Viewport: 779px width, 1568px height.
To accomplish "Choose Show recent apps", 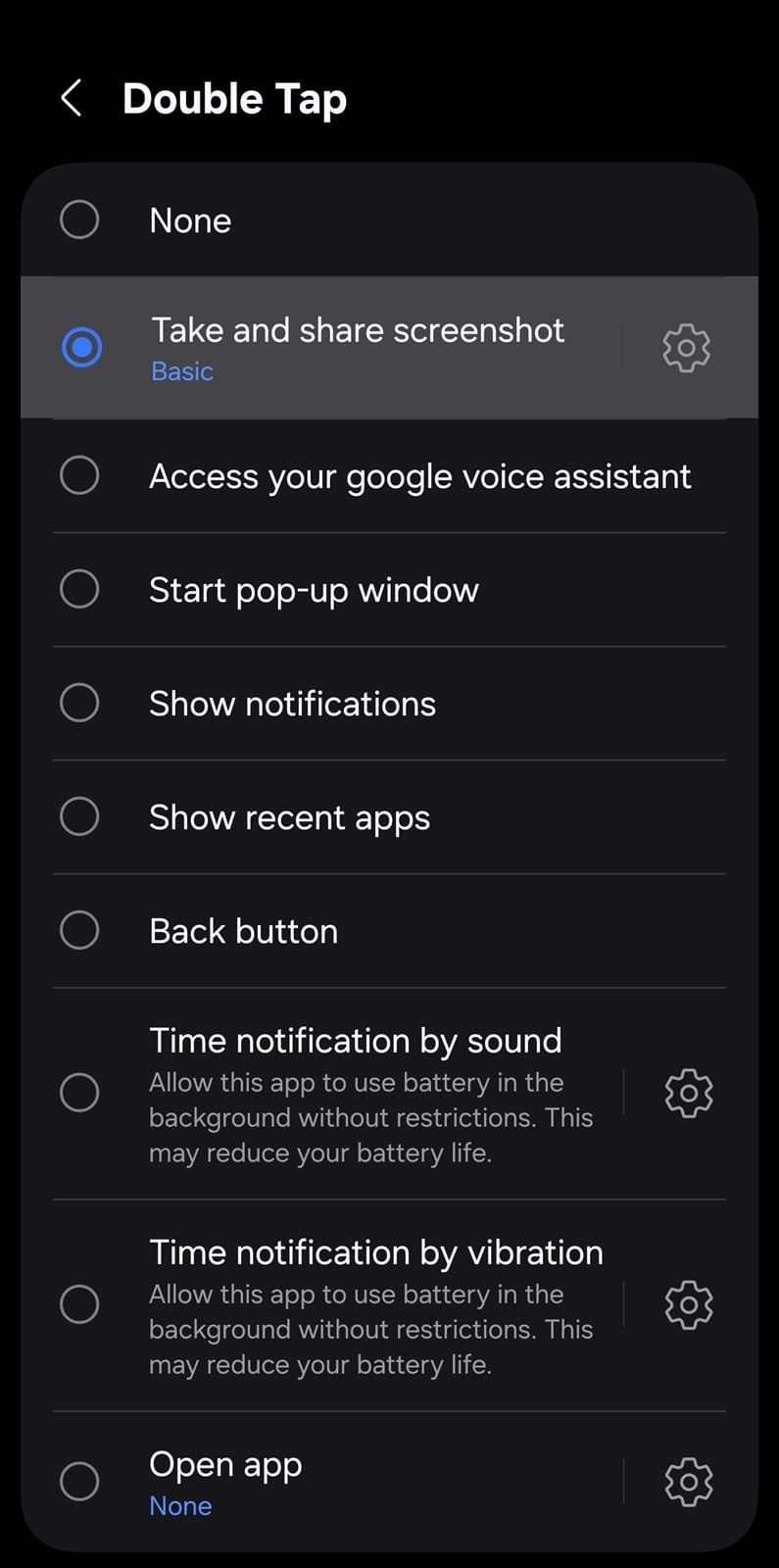I will [79, 817].
